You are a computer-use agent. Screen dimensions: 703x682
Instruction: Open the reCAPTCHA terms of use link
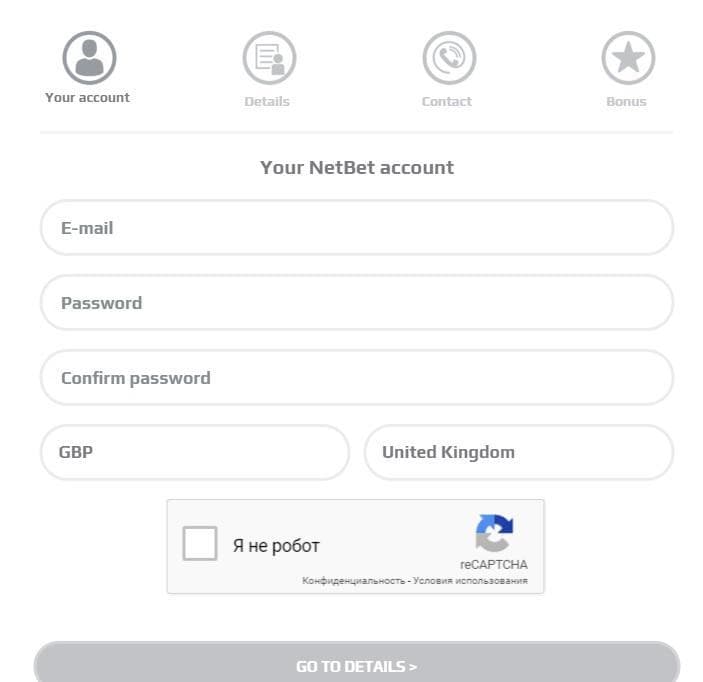point(470,581)
